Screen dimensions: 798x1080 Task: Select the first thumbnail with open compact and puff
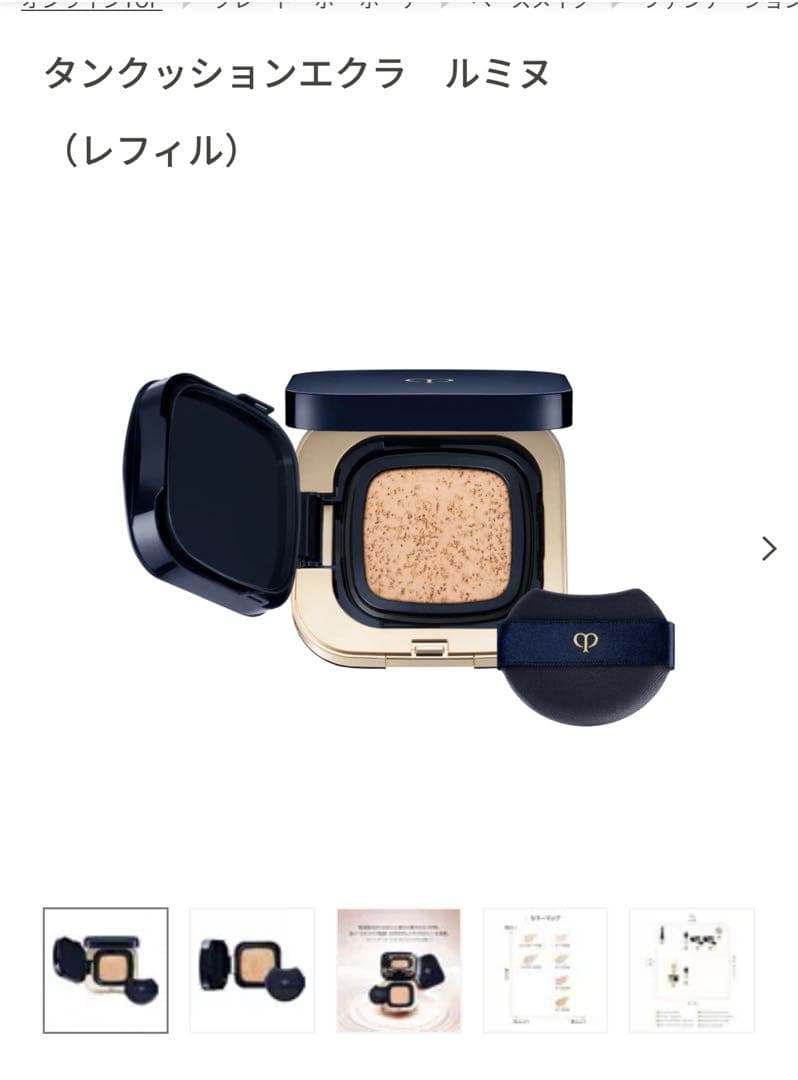tap(106, 970)
